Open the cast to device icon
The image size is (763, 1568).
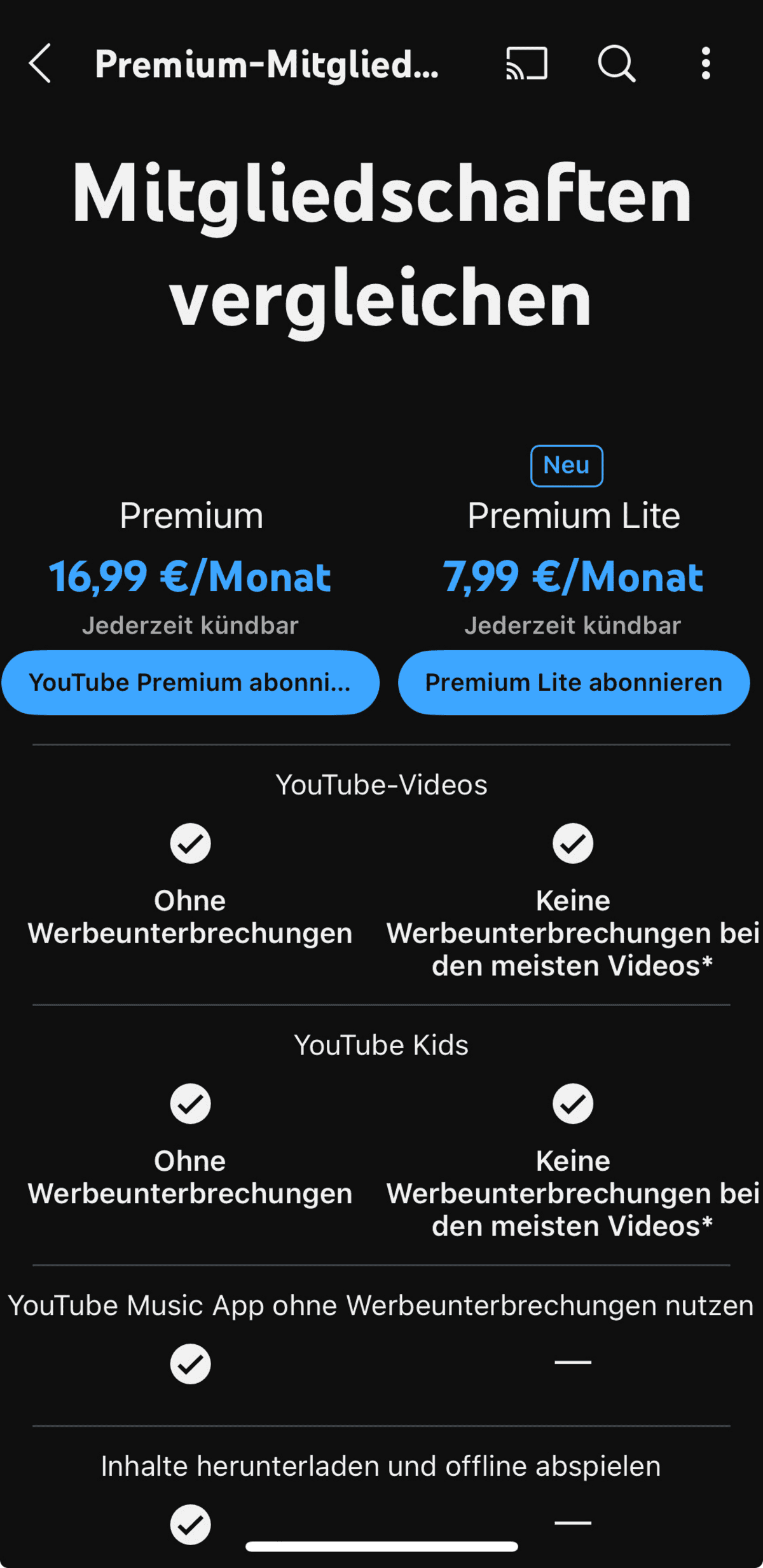click(526, 64)
